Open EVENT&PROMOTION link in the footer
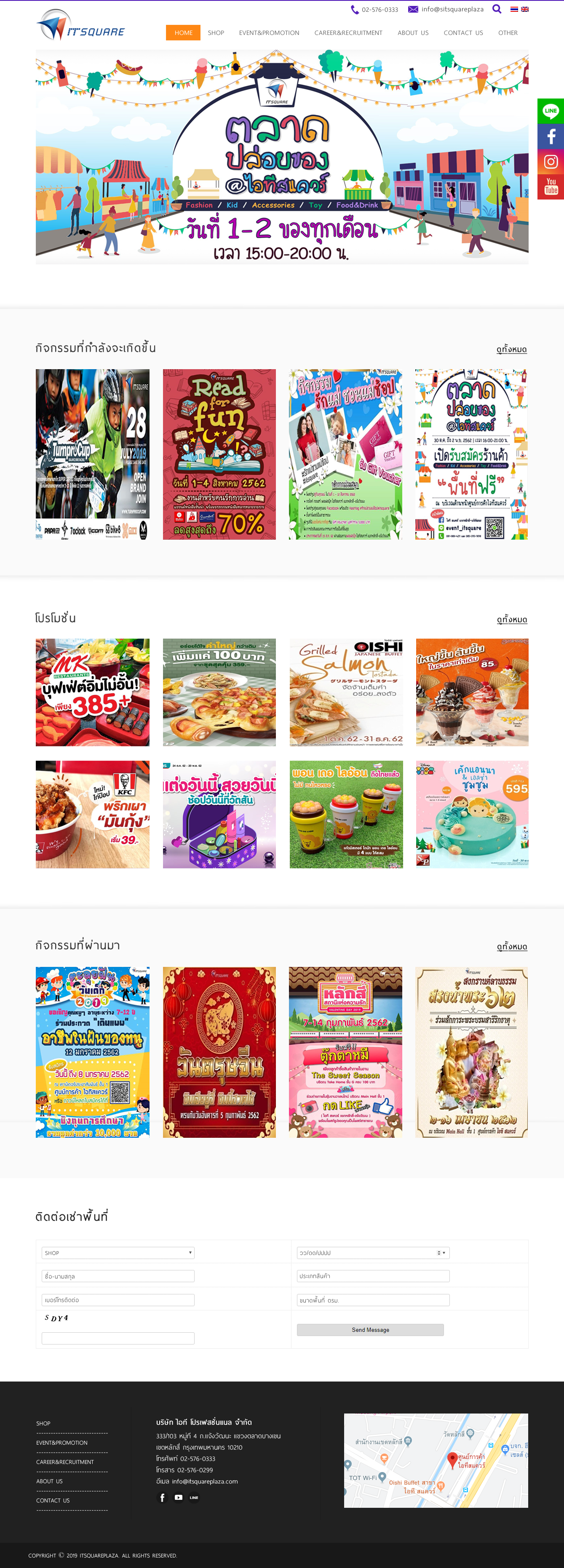This screenshot has height=1568, width=564. click(x=61, y=1443)
